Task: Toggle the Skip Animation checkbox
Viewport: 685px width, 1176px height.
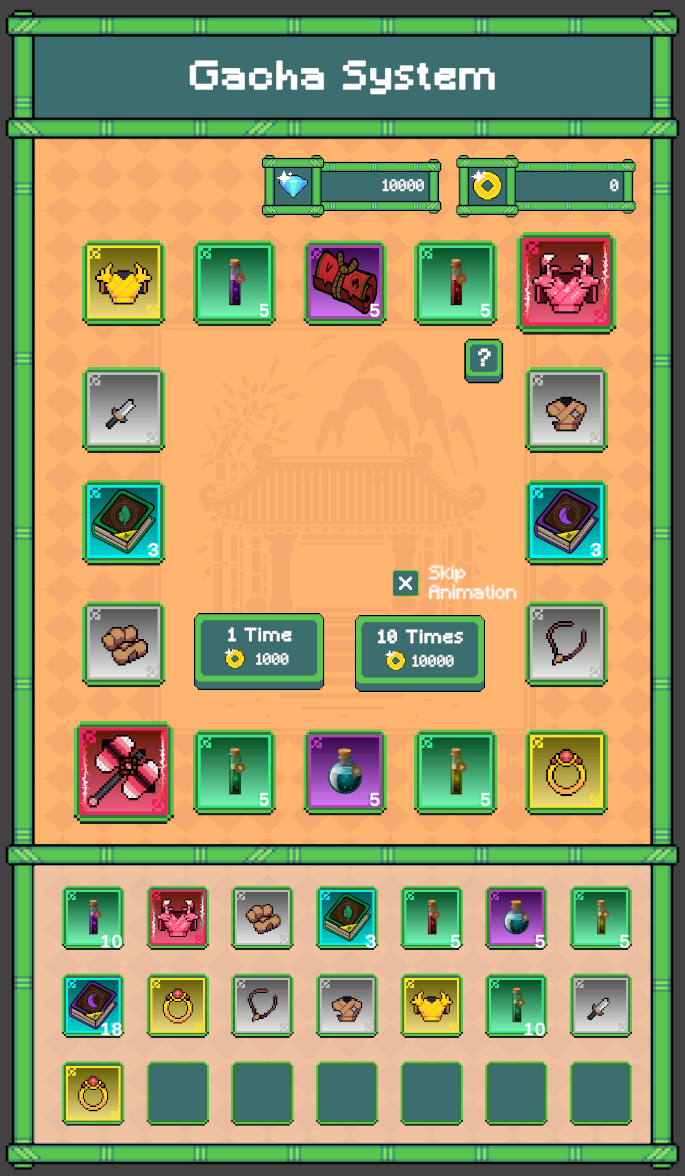Action: [x=405, y=583]
